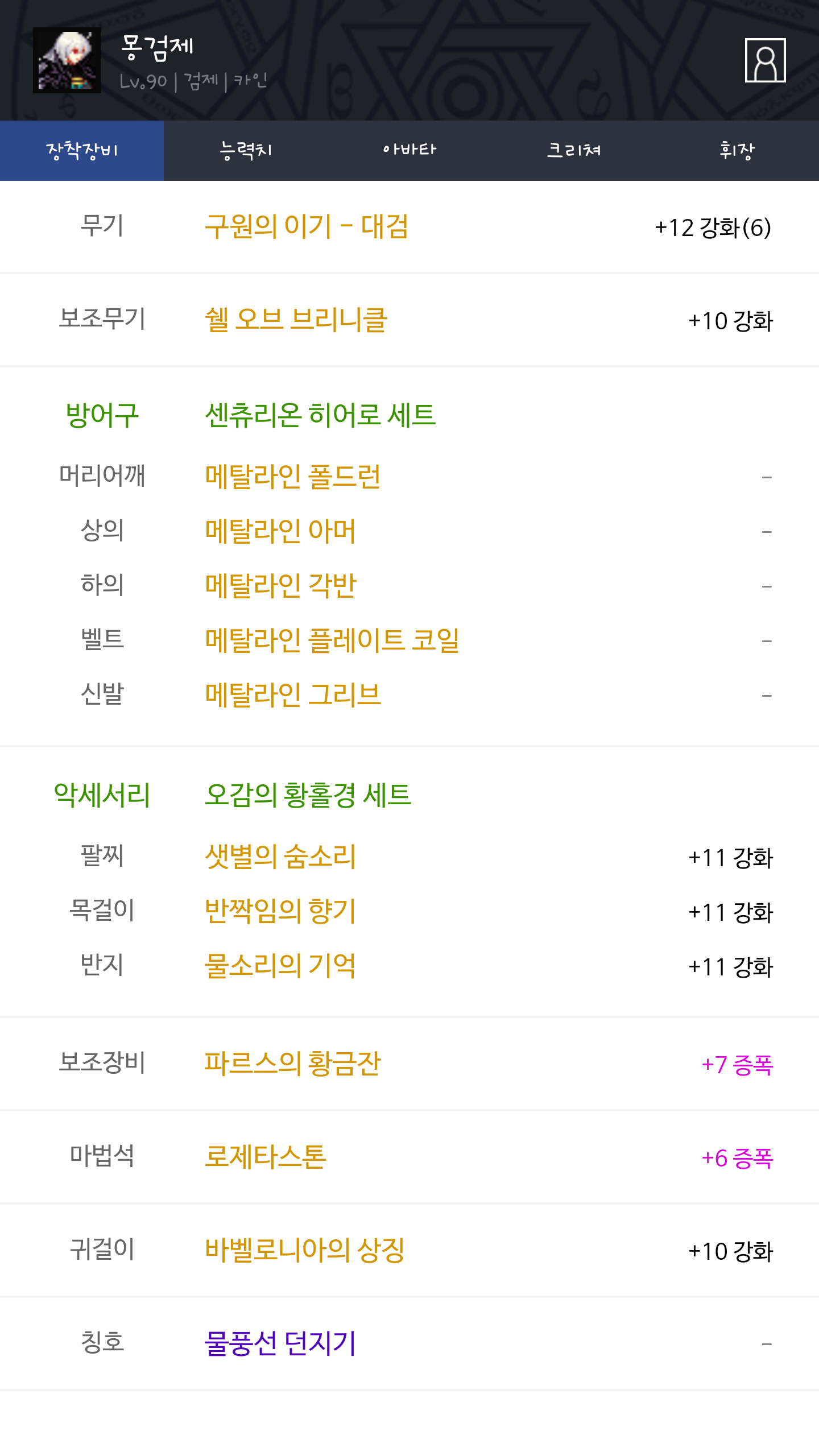Open the character profile icon
The height and width of the screenshot is (1456, 819).
(x=765, y=60)
